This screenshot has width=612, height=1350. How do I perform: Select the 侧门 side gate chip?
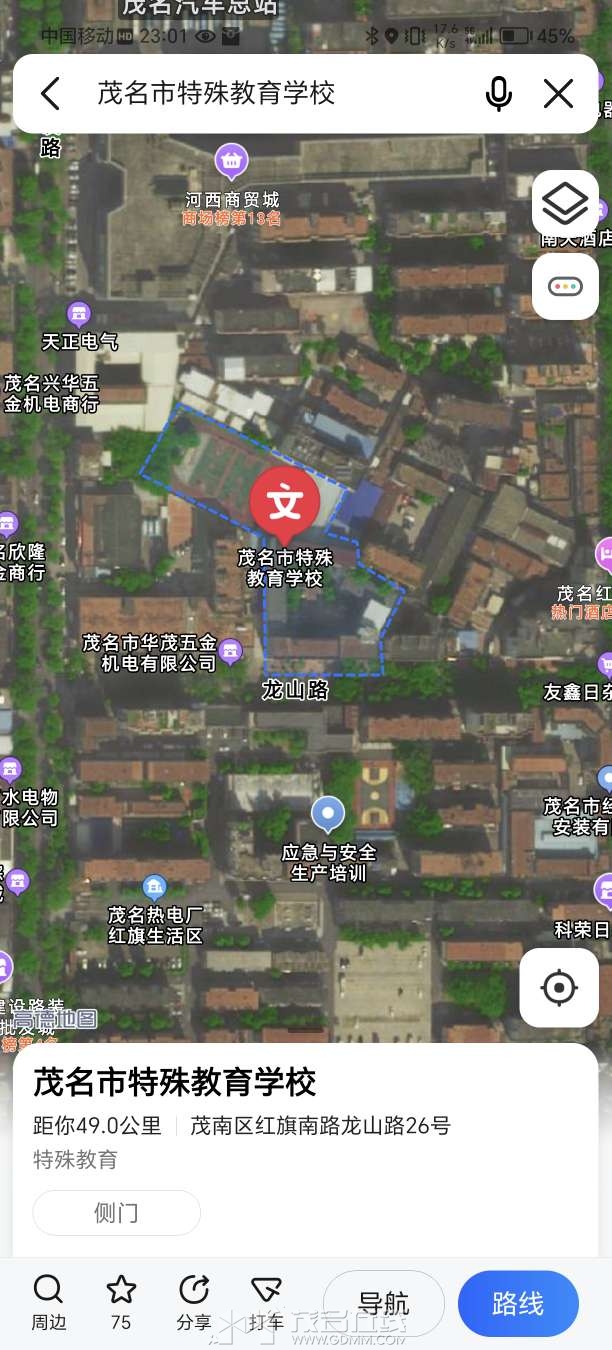tap(116, 1213)
